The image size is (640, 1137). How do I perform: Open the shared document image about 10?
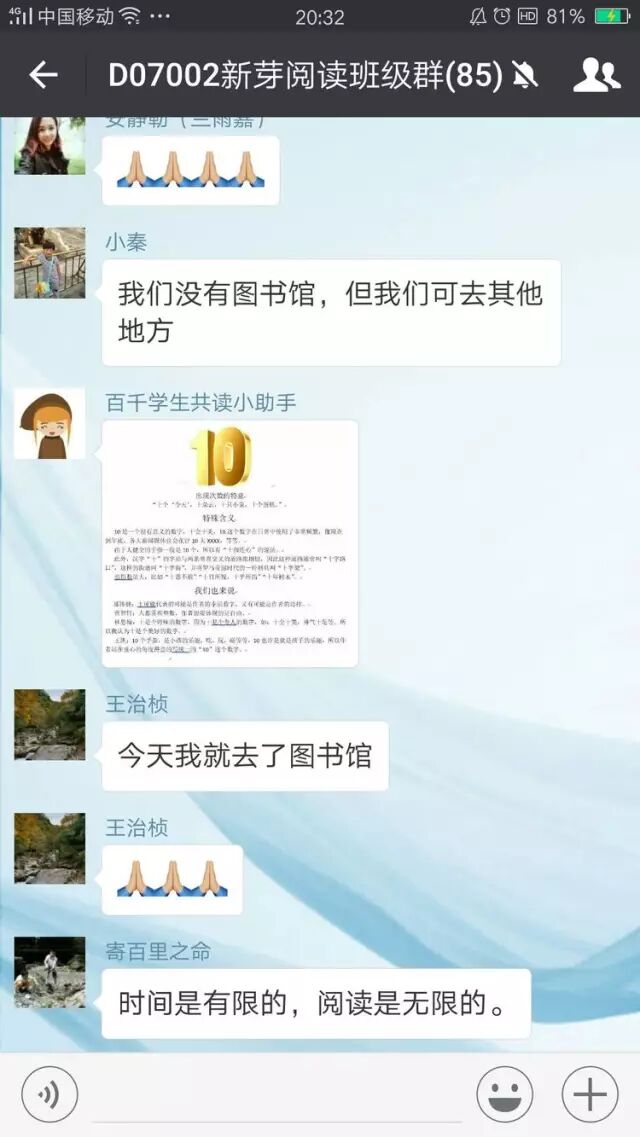point(230,543)
